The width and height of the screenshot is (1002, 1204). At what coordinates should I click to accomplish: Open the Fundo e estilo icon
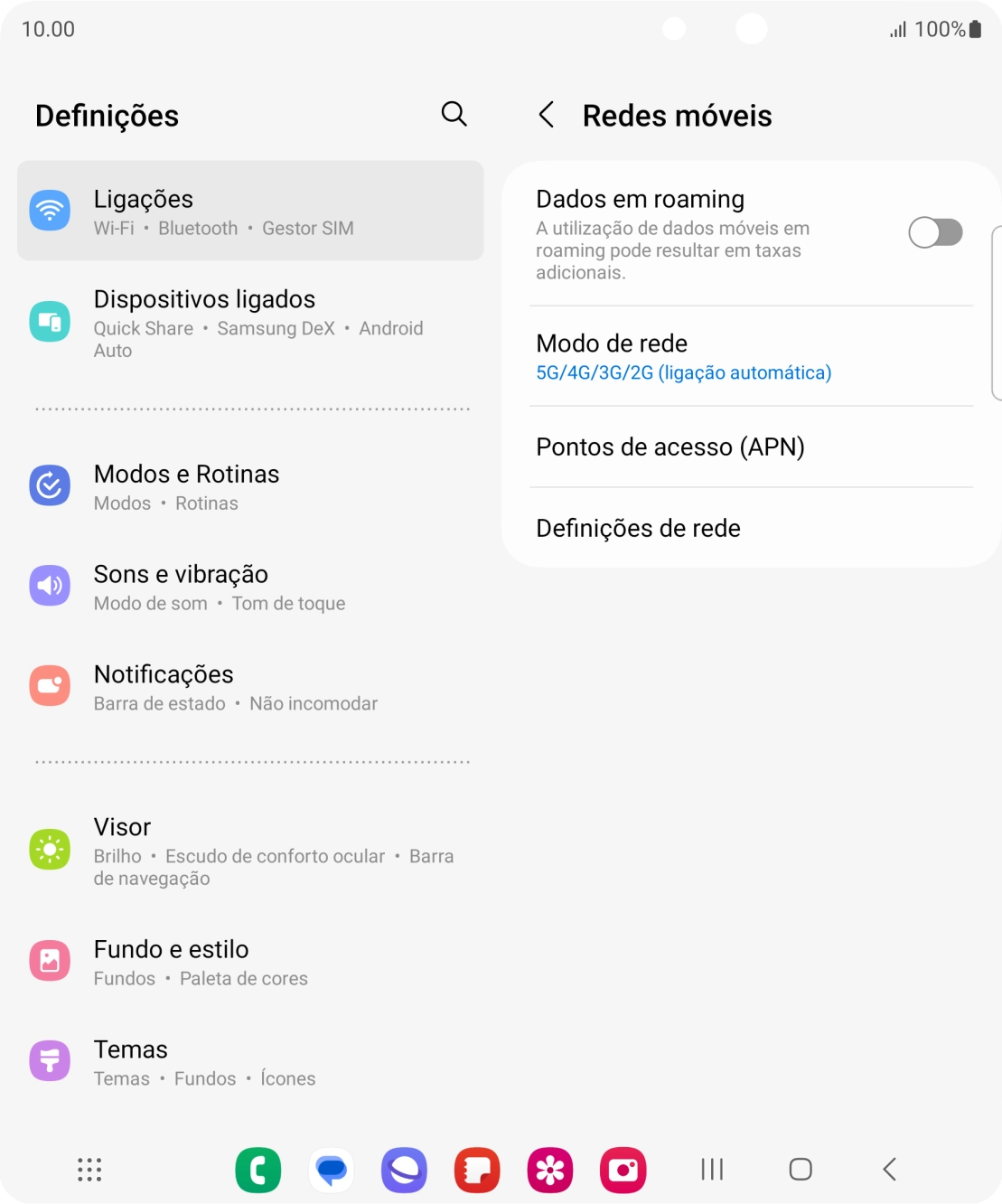coord(51,961)
